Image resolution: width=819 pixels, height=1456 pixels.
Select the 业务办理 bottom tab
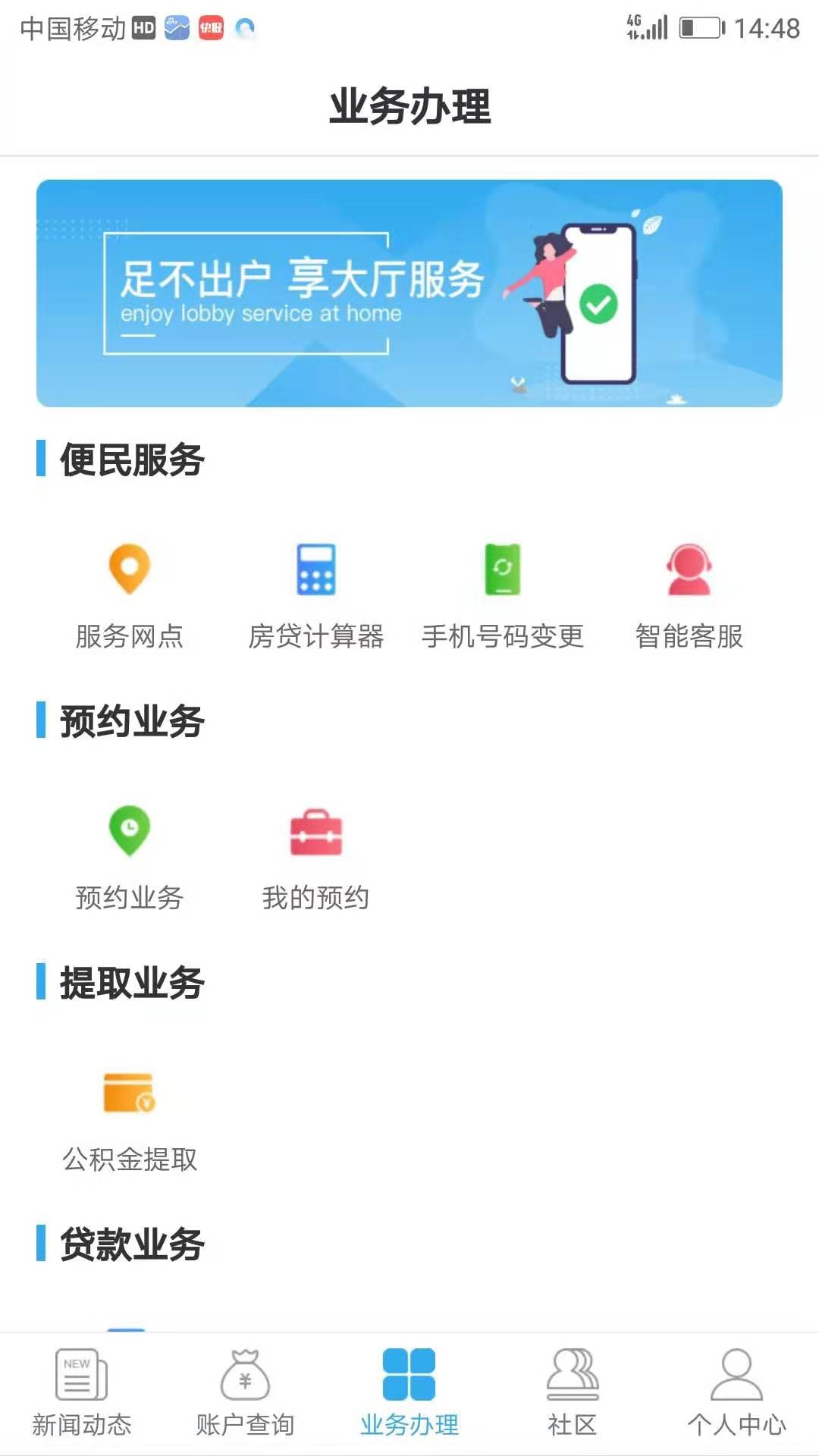point(409,1394)
